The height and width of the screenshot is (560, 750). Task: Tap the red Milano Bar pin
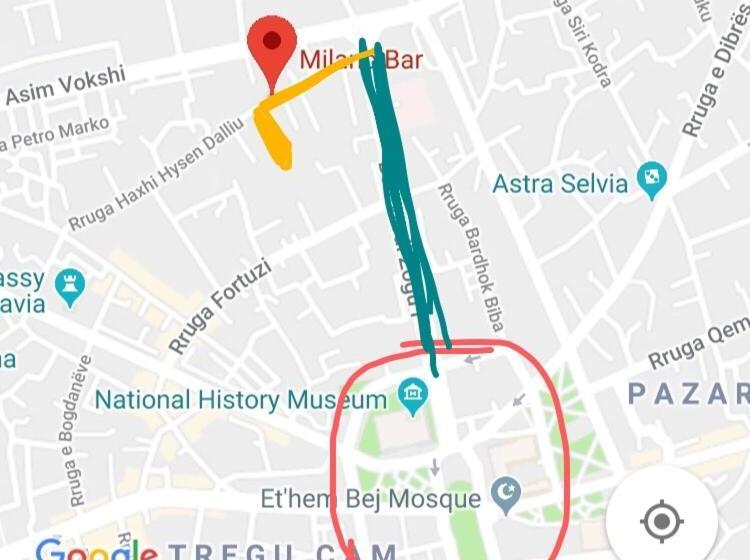point(270,47)
